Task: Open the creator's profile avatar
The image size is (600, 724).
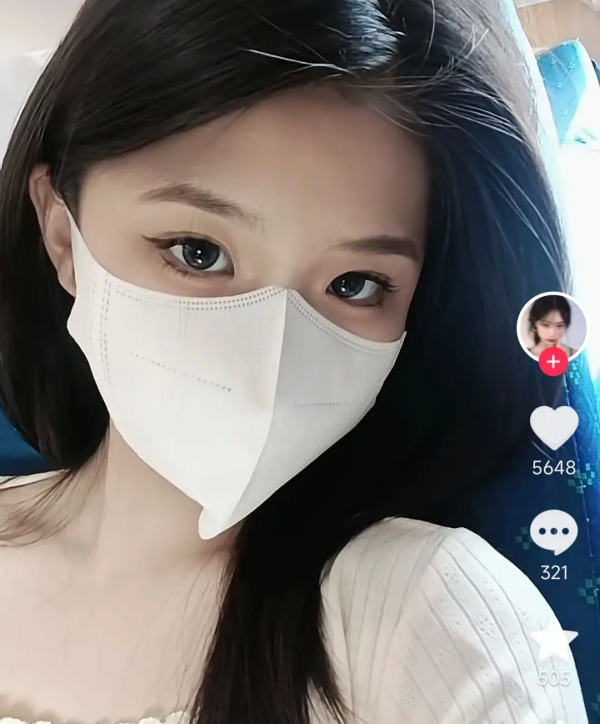Action: [551, 324]
